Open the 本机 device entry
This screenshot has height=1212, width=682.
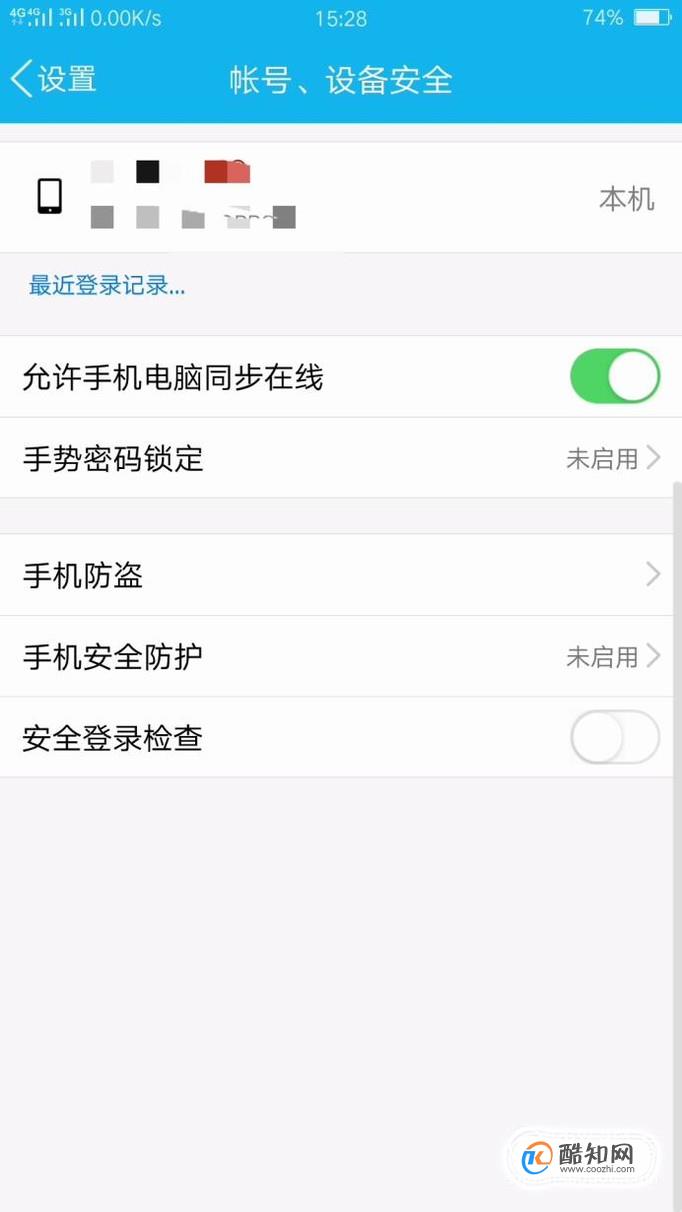341,197
